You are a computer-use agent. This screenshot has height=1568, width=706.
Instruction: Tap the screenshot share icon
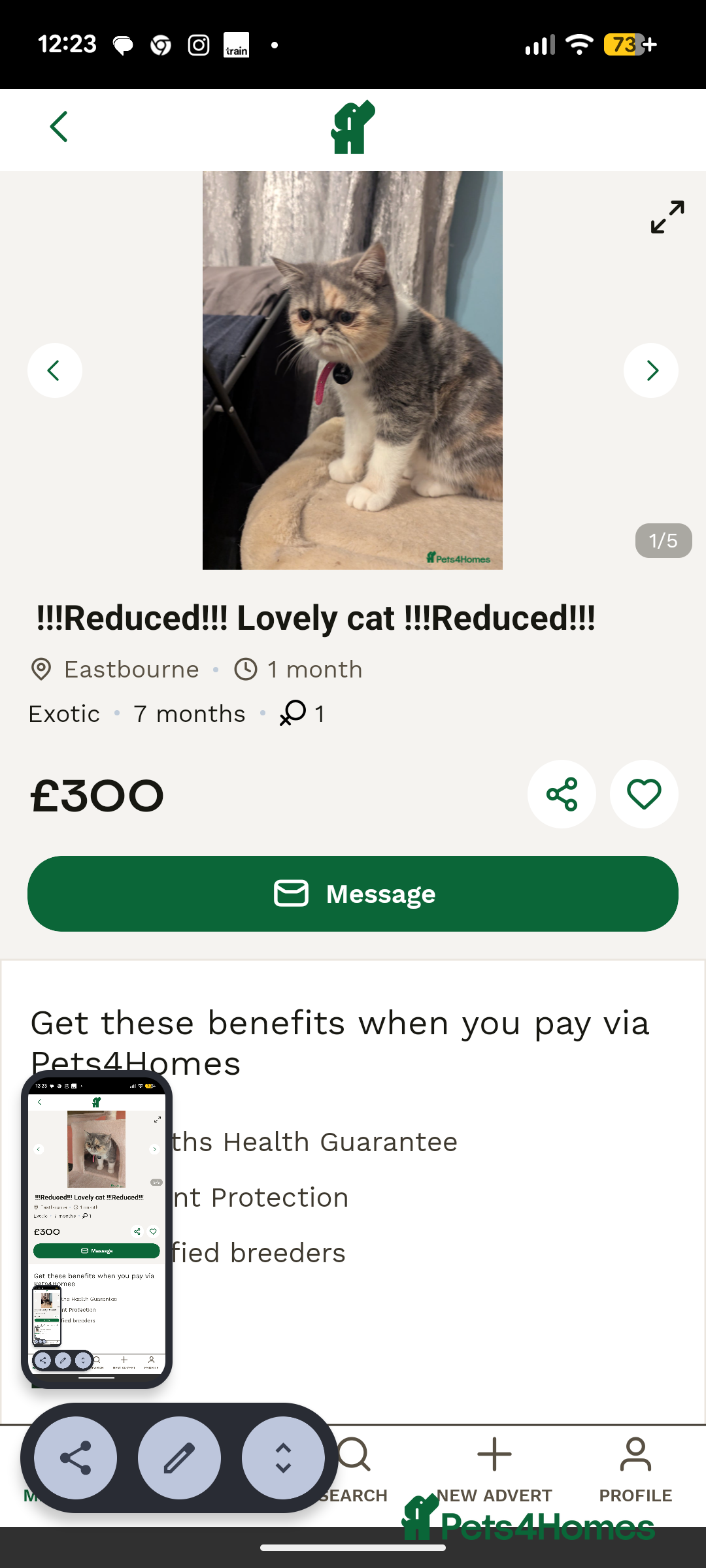point(75,1458)
